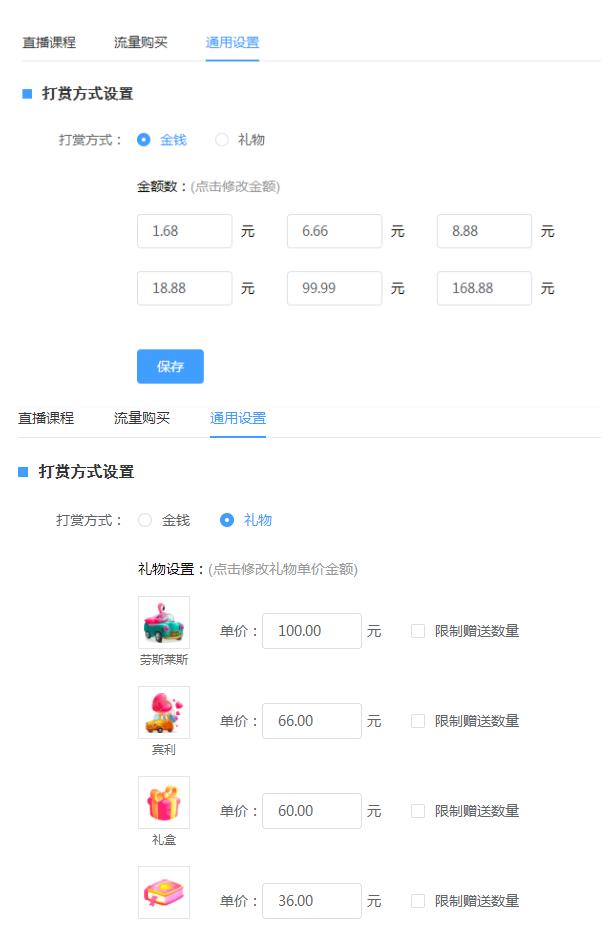611x931 pixels.
Task: Edit the 168.88 元 amount field
Action: (484, 288)
